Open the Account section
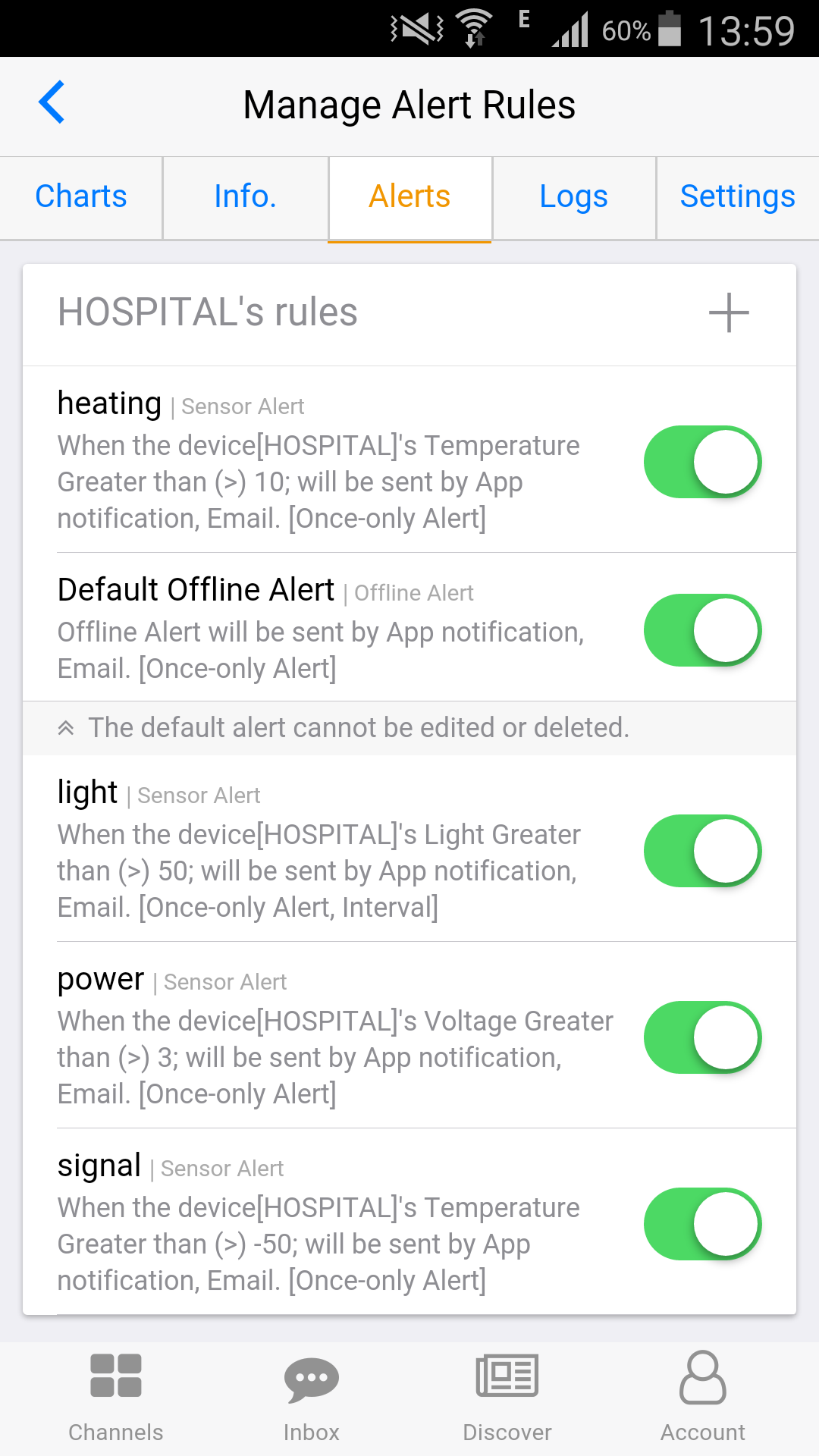Screen dimensions: 819x1456 coord(703,1398)
